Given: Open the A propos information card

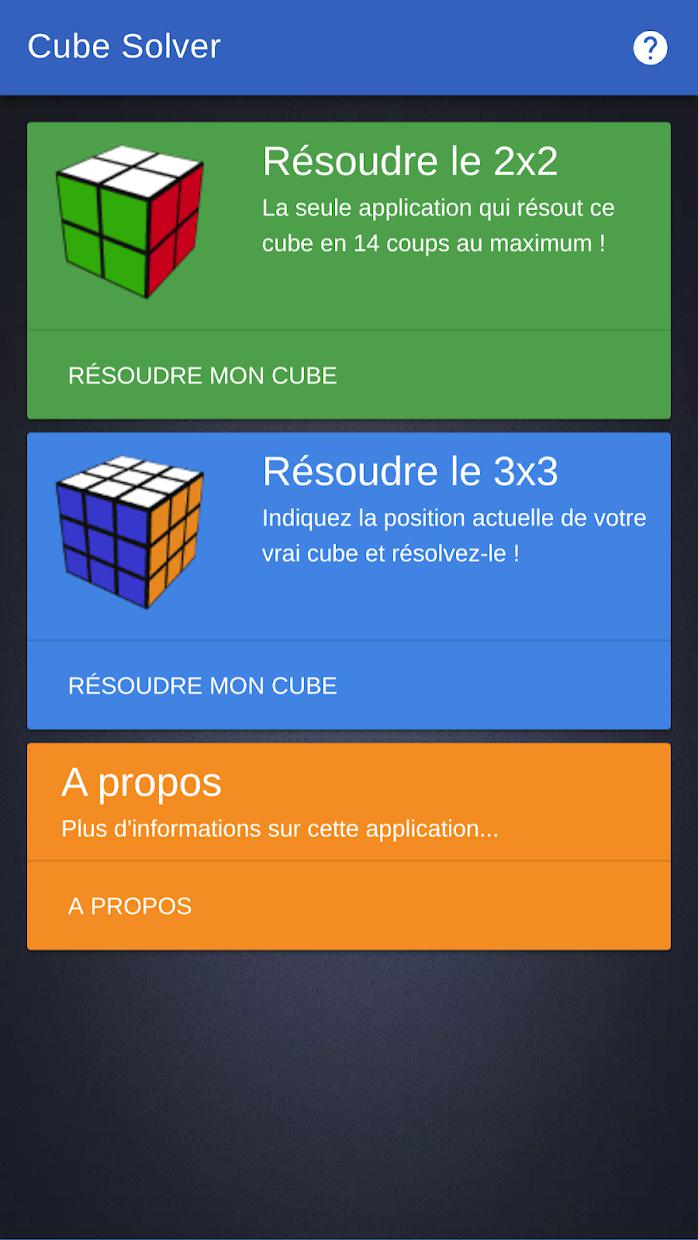Looking at the screenshot, I should click(348, 802).
